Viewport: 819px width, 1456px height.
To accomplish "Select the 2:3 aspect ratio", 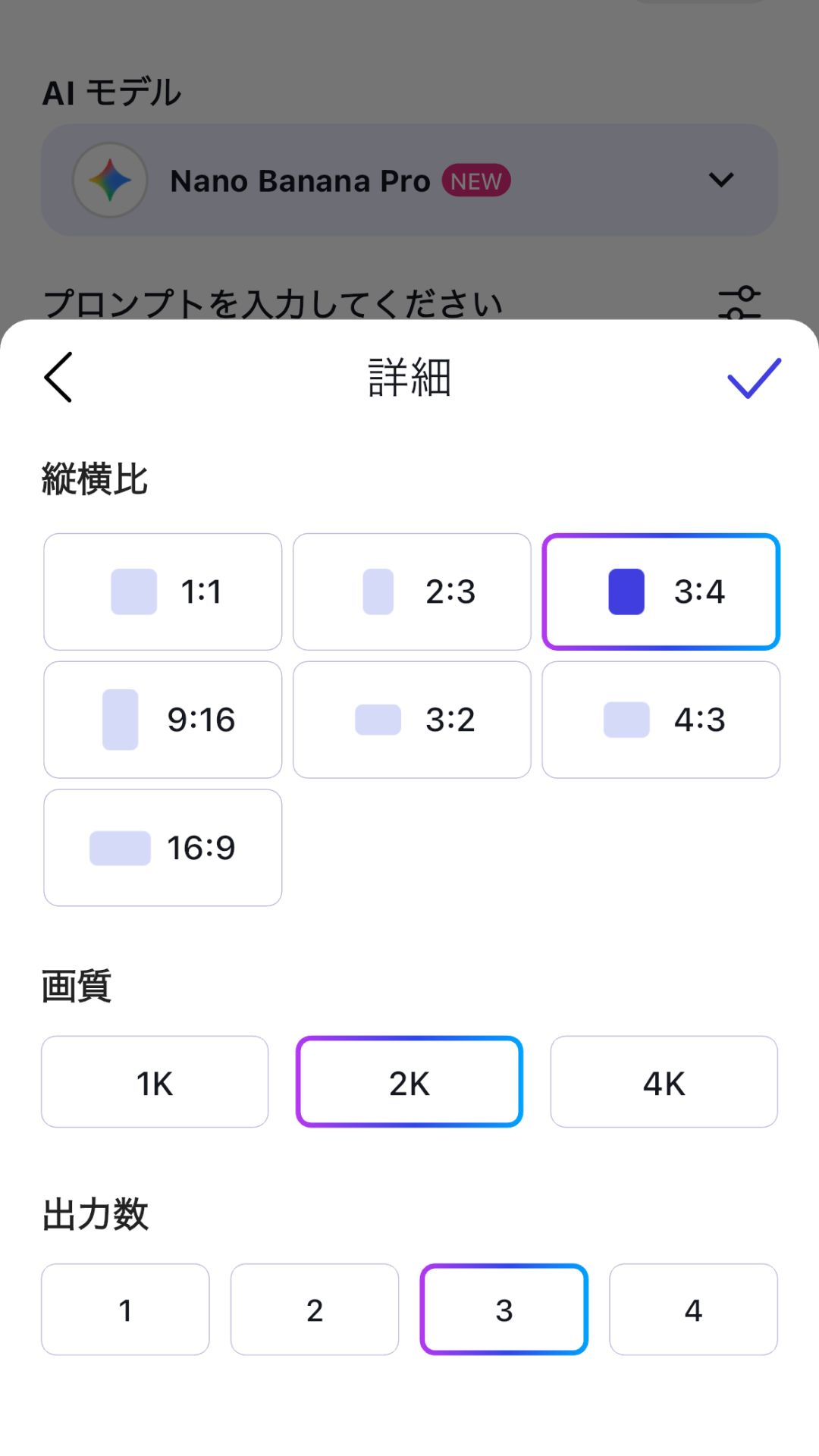I will (x=412, y=591).
